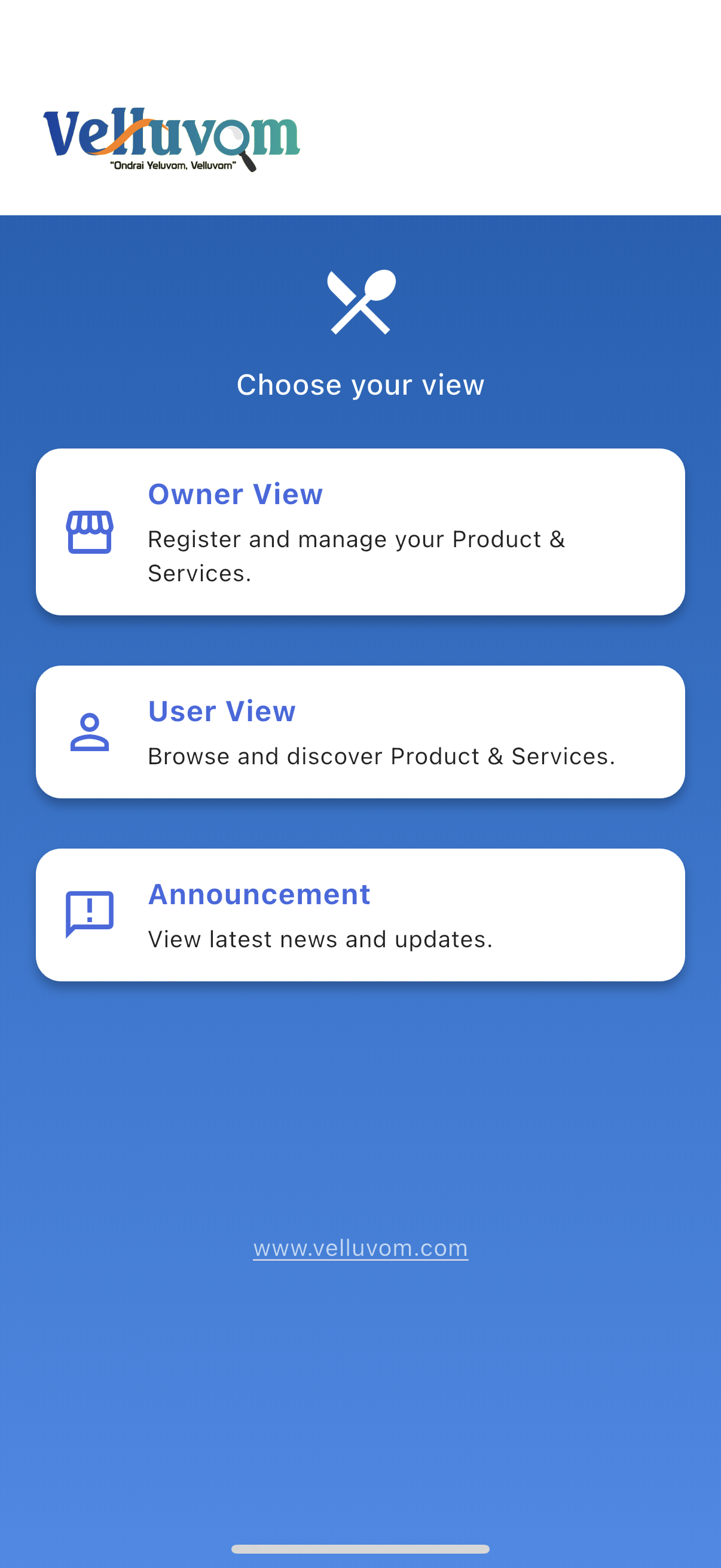This screenshot has width=721, height=1568.
Task: Select the 'Choose your view' heading
Action: (x=360, y=384)
